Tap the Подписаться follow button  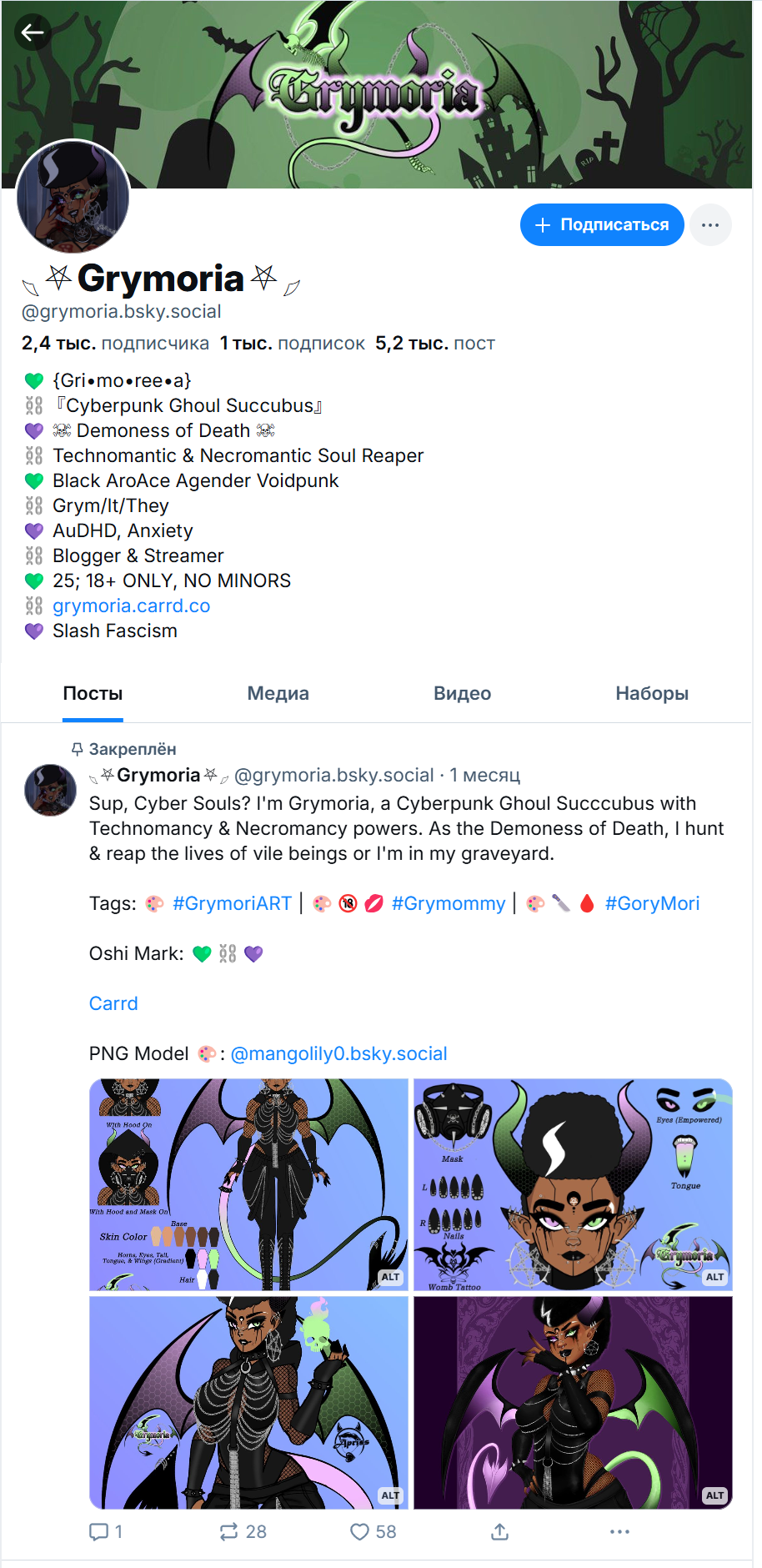602,225
